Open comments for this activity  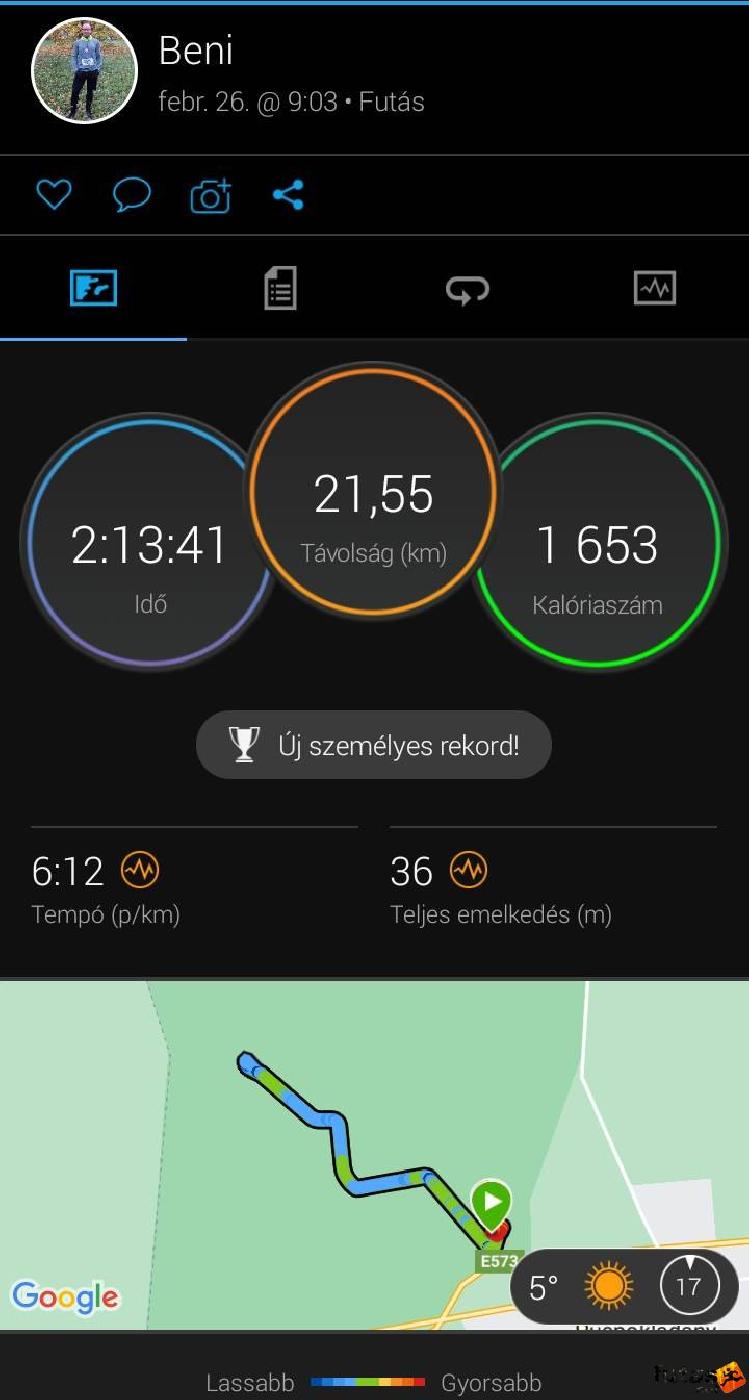pyautogui.click(x=132, y=195)
